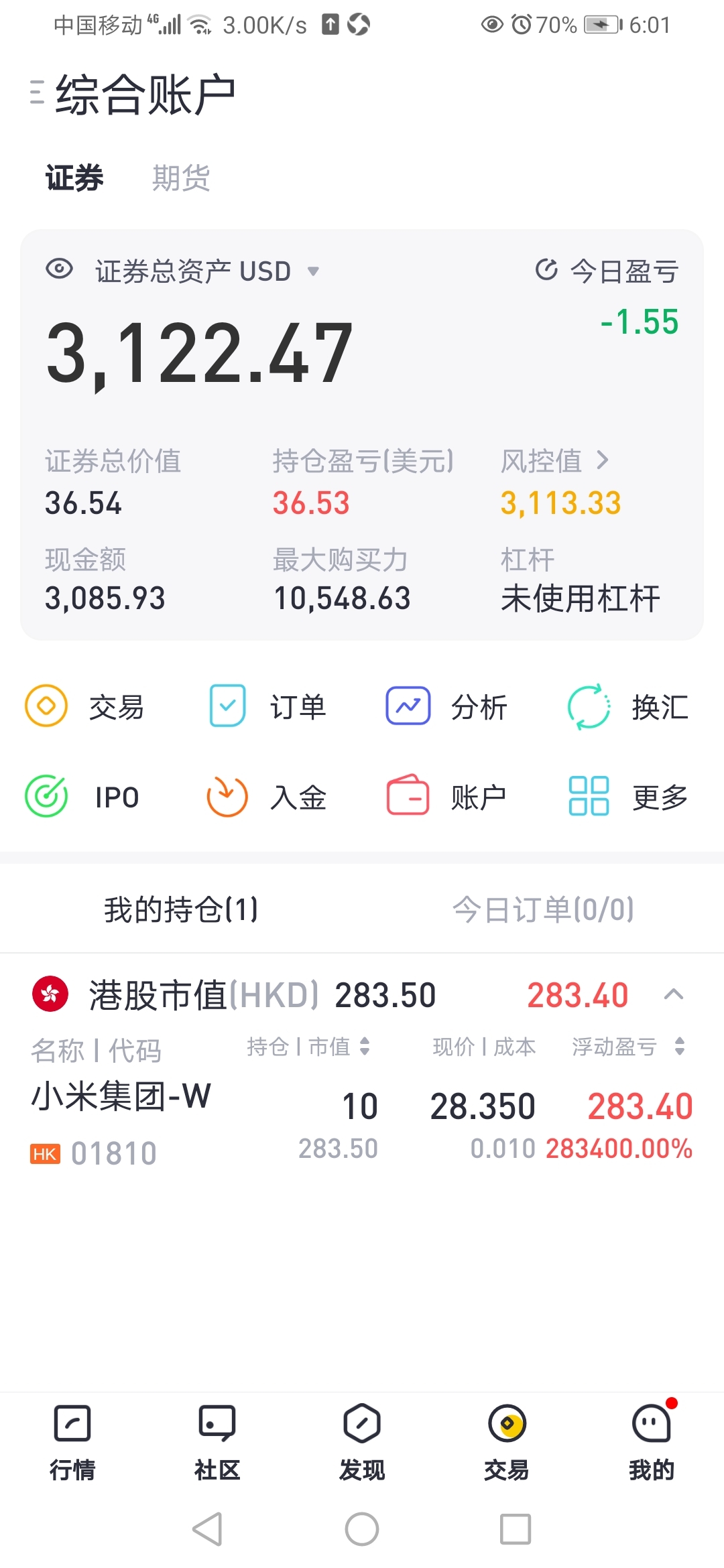Refresh today's profit and loss 今日盈亏
This screenshot has height=1568, width=724.
[x=546, y=270]
